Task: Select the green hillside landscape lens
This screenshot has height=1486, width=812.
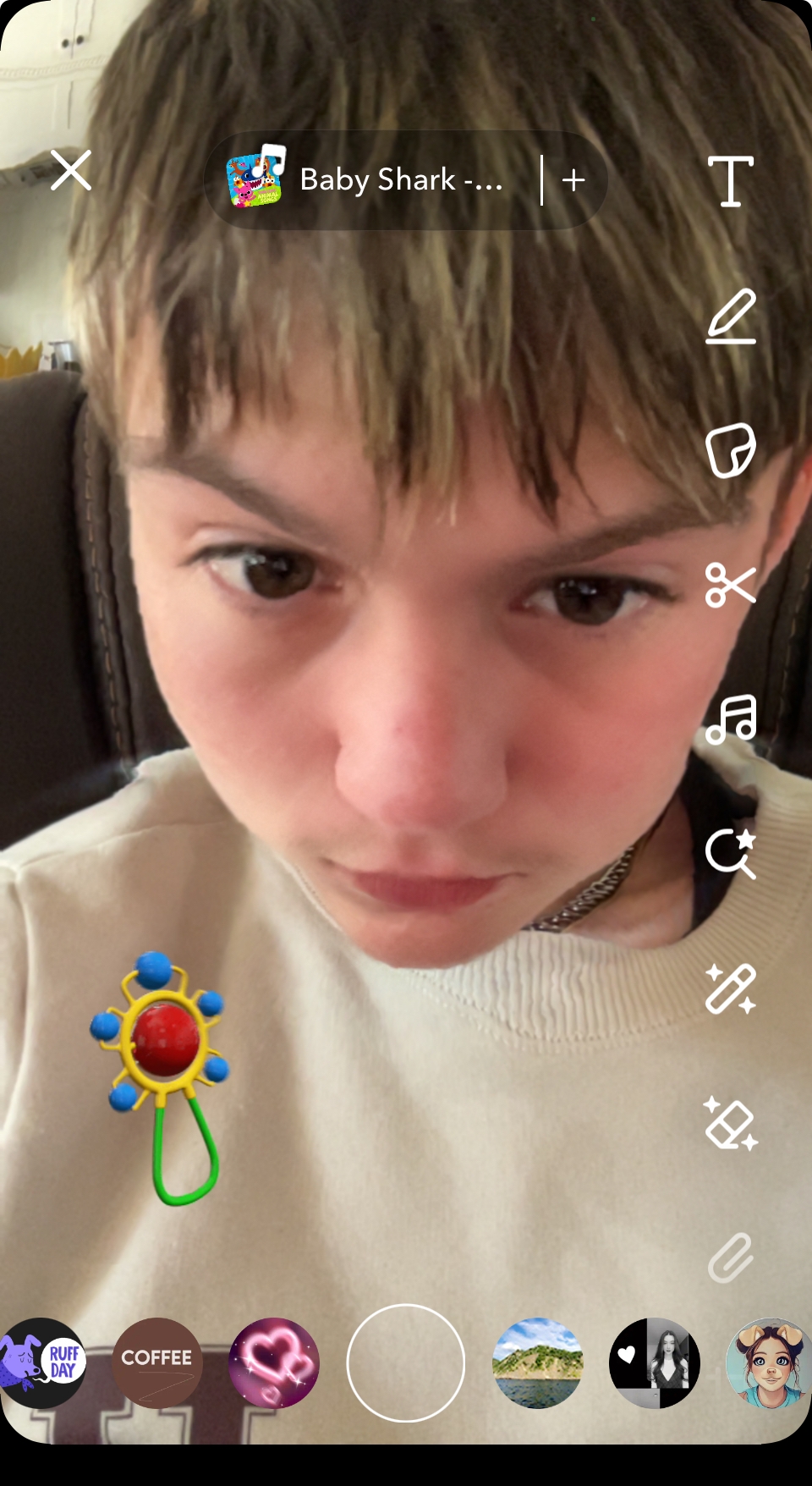Action: 538,1362
